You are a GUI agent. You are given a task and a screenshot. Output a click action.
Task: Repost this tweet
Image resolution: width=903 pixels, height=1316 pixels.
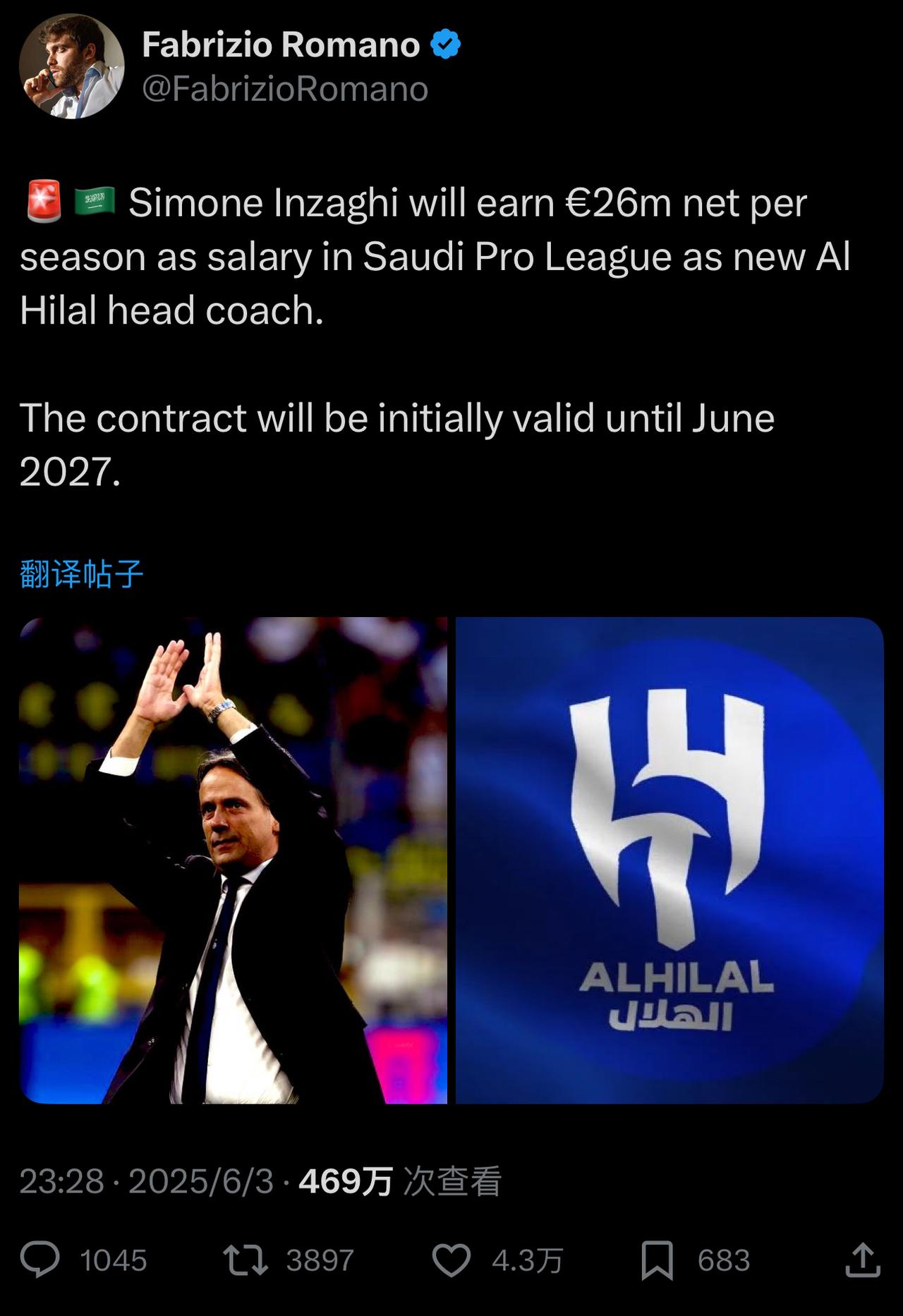(x=246, y=1260)
